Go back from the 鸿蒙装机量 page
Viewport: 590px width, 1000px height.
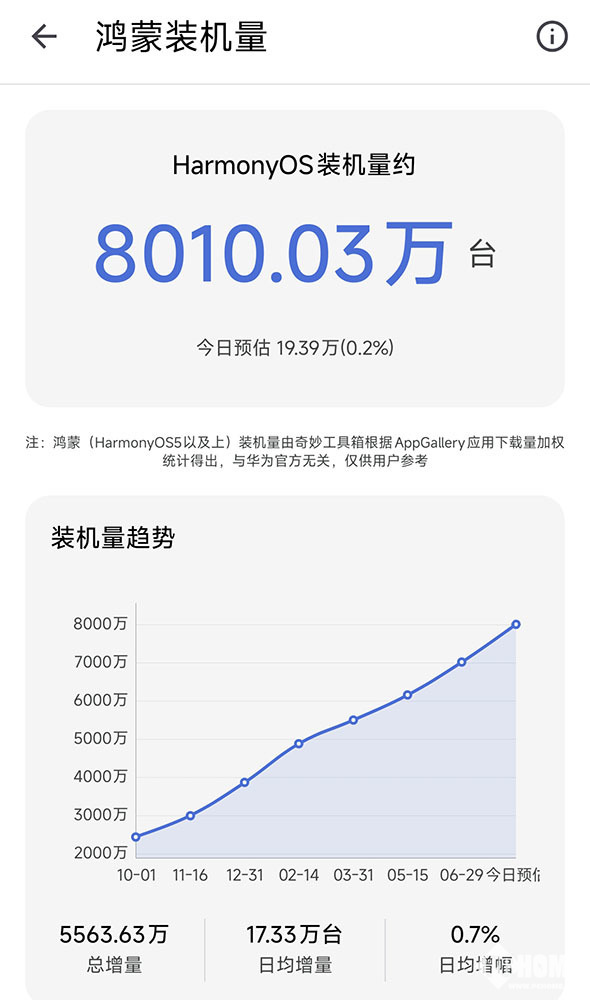pos(44,36)
